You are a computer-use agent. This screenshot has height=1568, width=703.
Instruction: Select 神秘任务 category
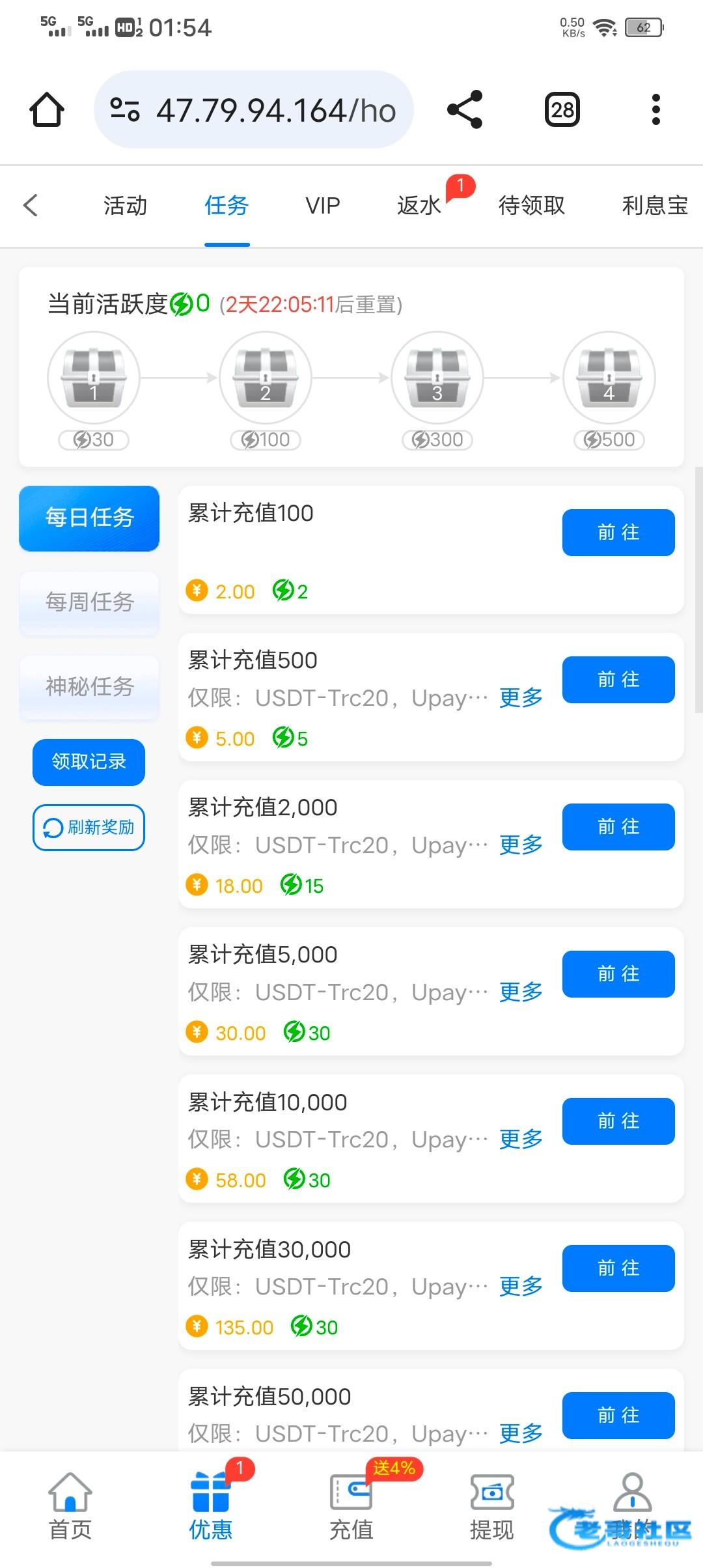point(89,686)
